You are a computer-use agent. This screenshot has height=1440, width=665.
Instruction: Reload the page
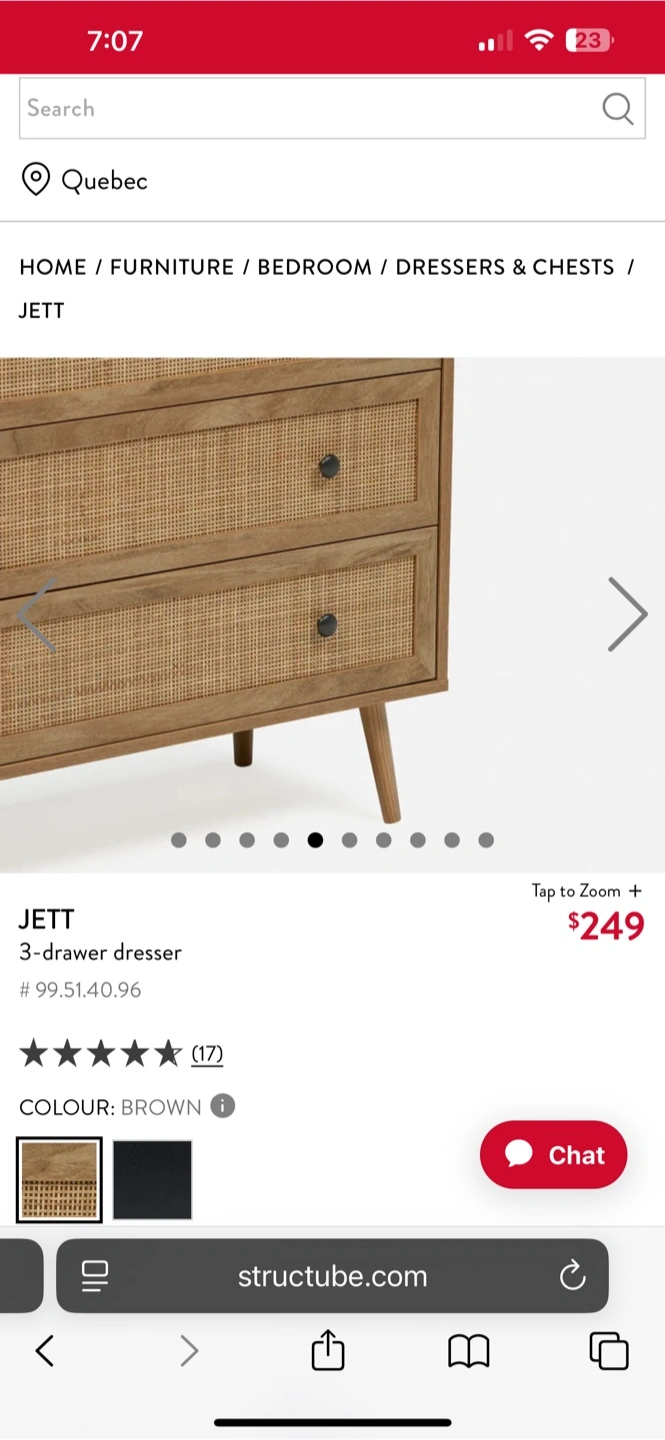[572, 1276]
